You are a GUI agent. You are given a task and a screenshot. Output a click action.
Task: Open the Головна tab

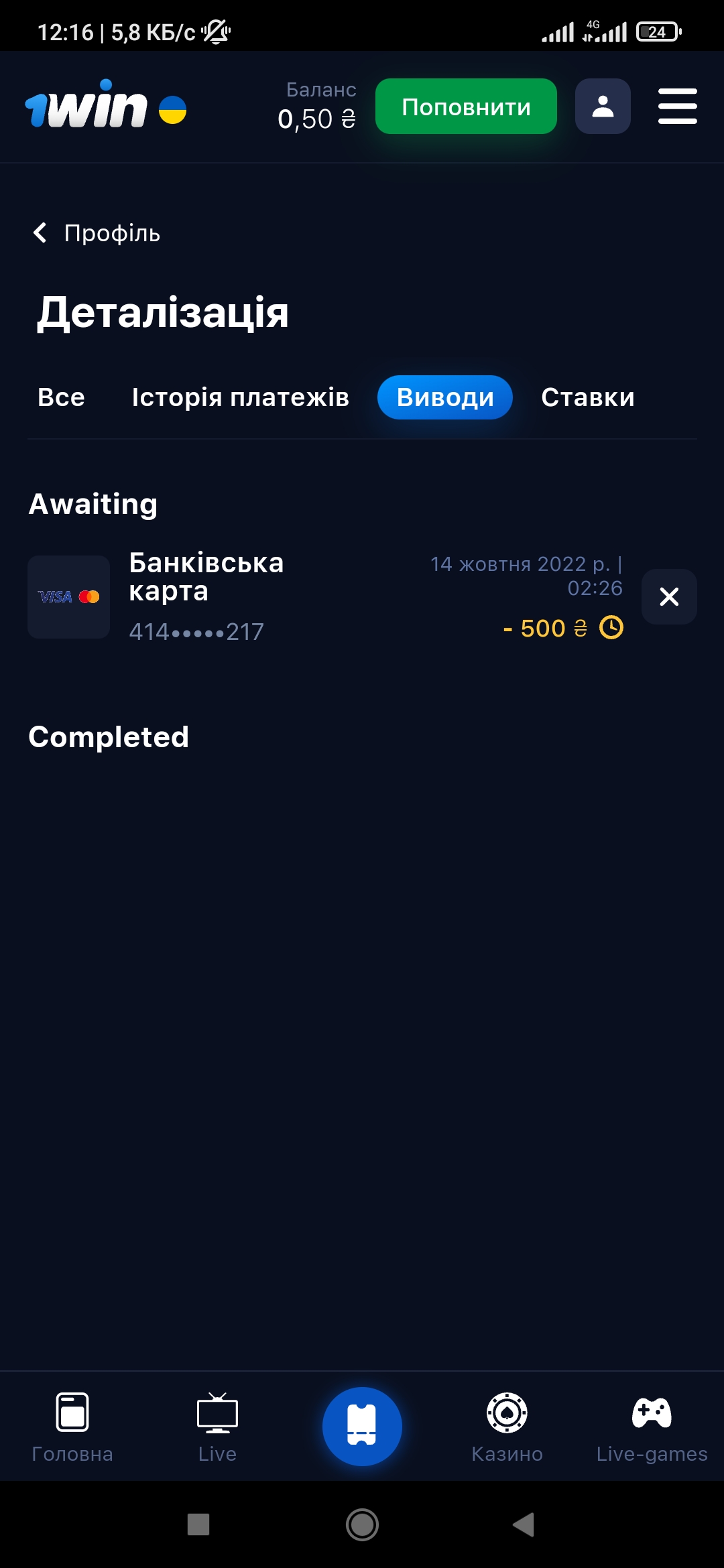(72, 1426)
